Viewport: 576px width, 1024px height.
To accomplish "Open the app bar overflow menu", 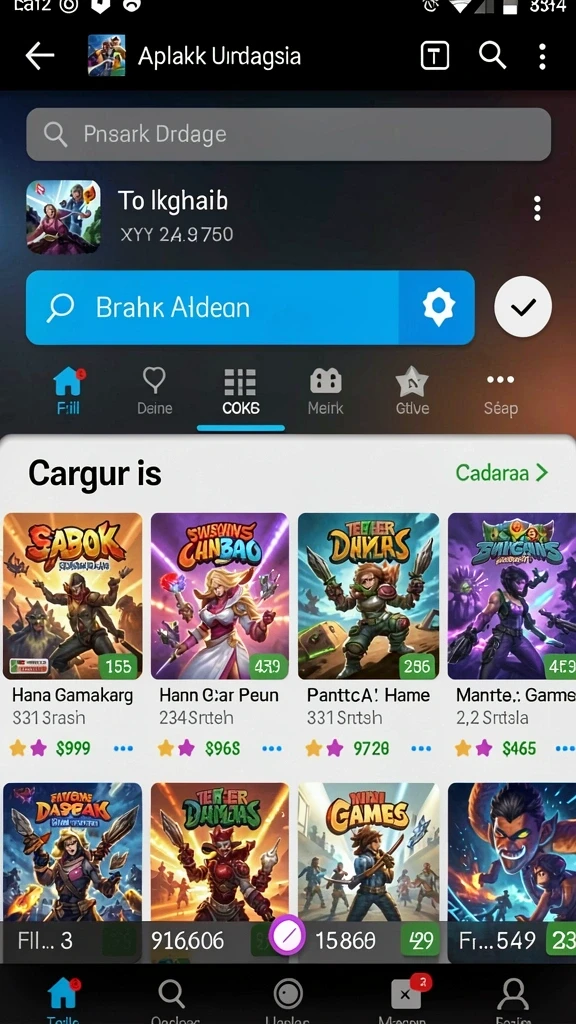I will pyautogui.click(x=542, y=57).
